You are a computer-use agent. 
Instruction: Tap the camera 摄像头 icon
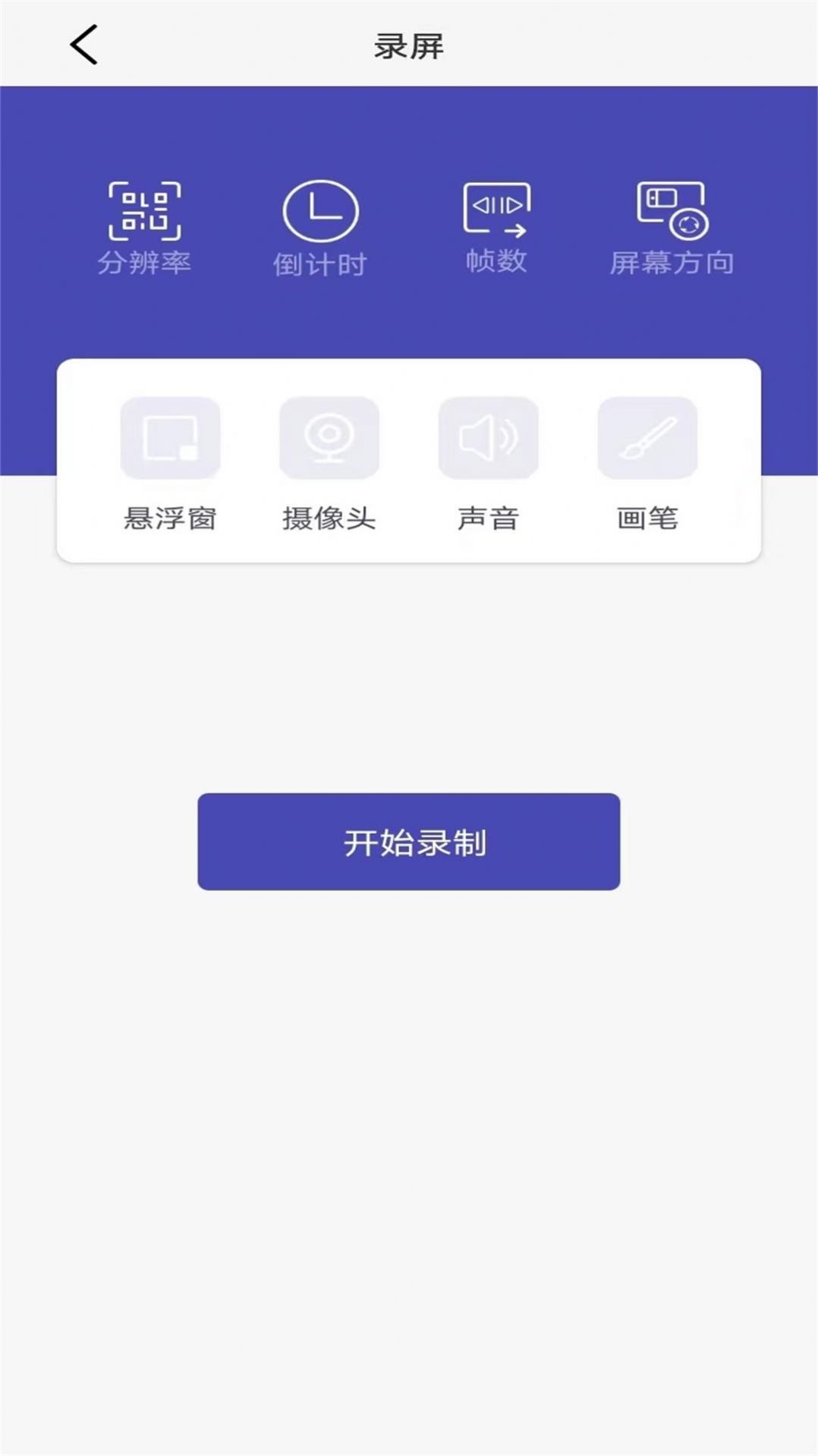coord(330,439)
